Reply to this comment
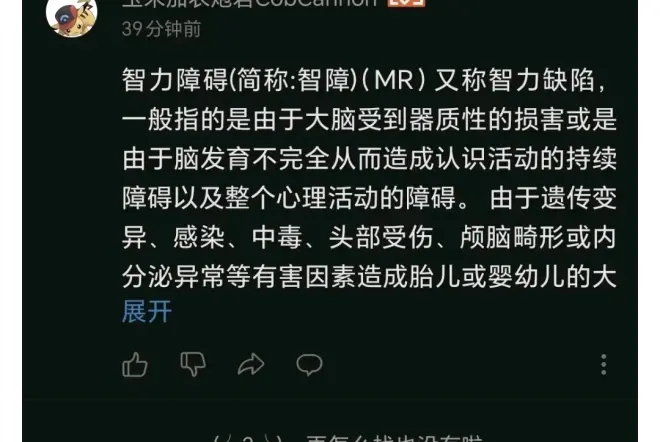660x442 pixels. pyautogui.click(x=309, y=364)
